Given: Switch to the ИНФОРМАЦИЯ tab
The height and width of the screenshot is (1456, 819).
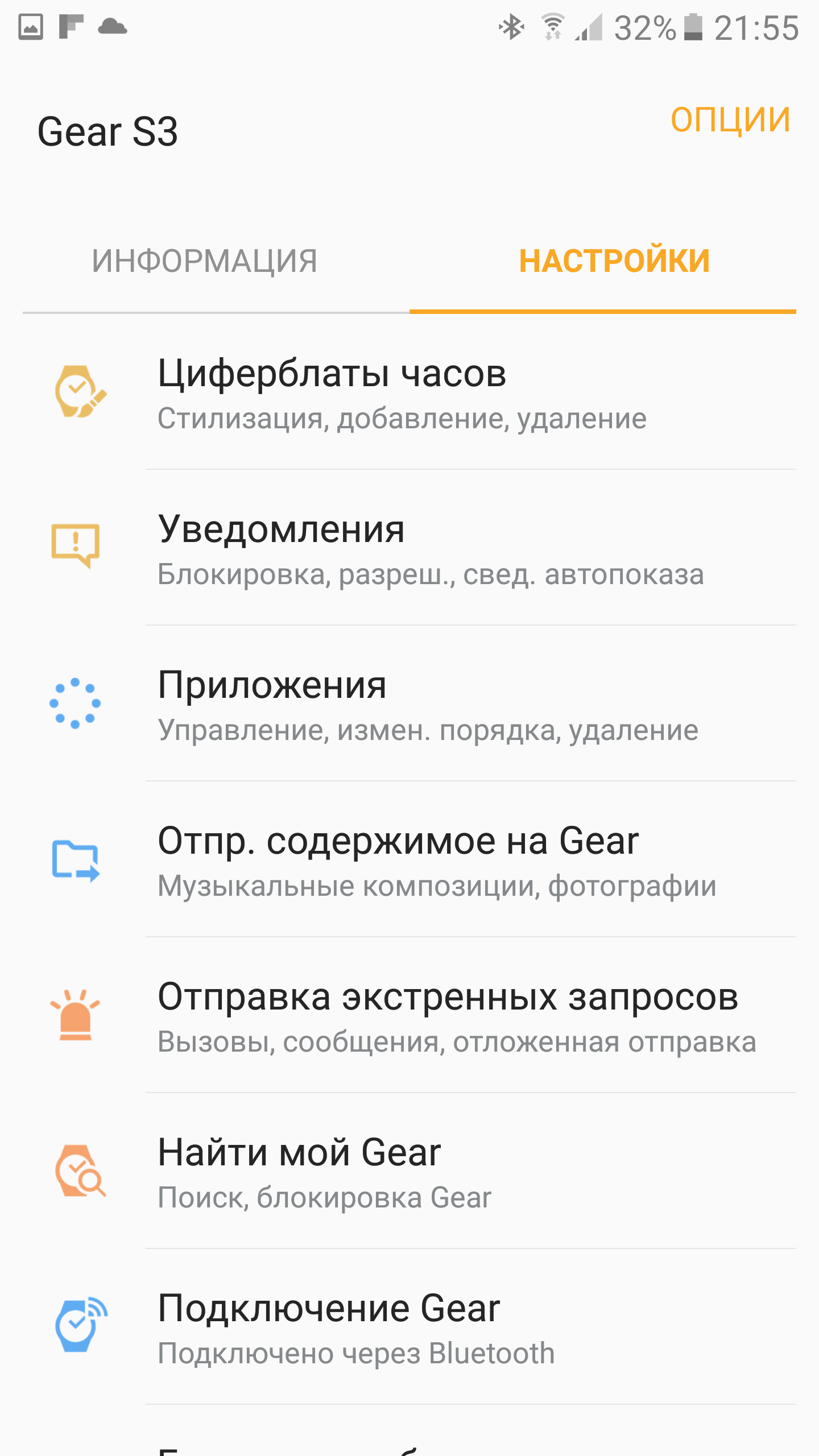Looking at the screenshot, I should tap(205, 262).
